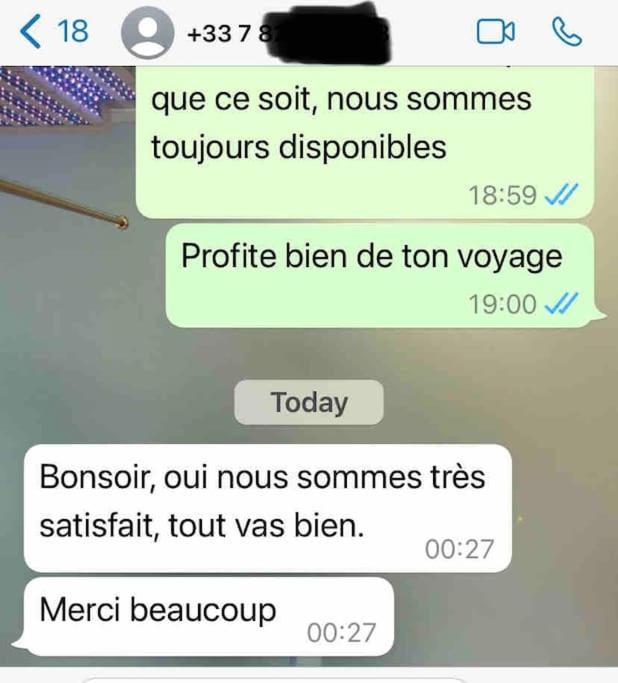Go back to the chats list
Screen dimensions: 618x683
click(x=50, y=32)
